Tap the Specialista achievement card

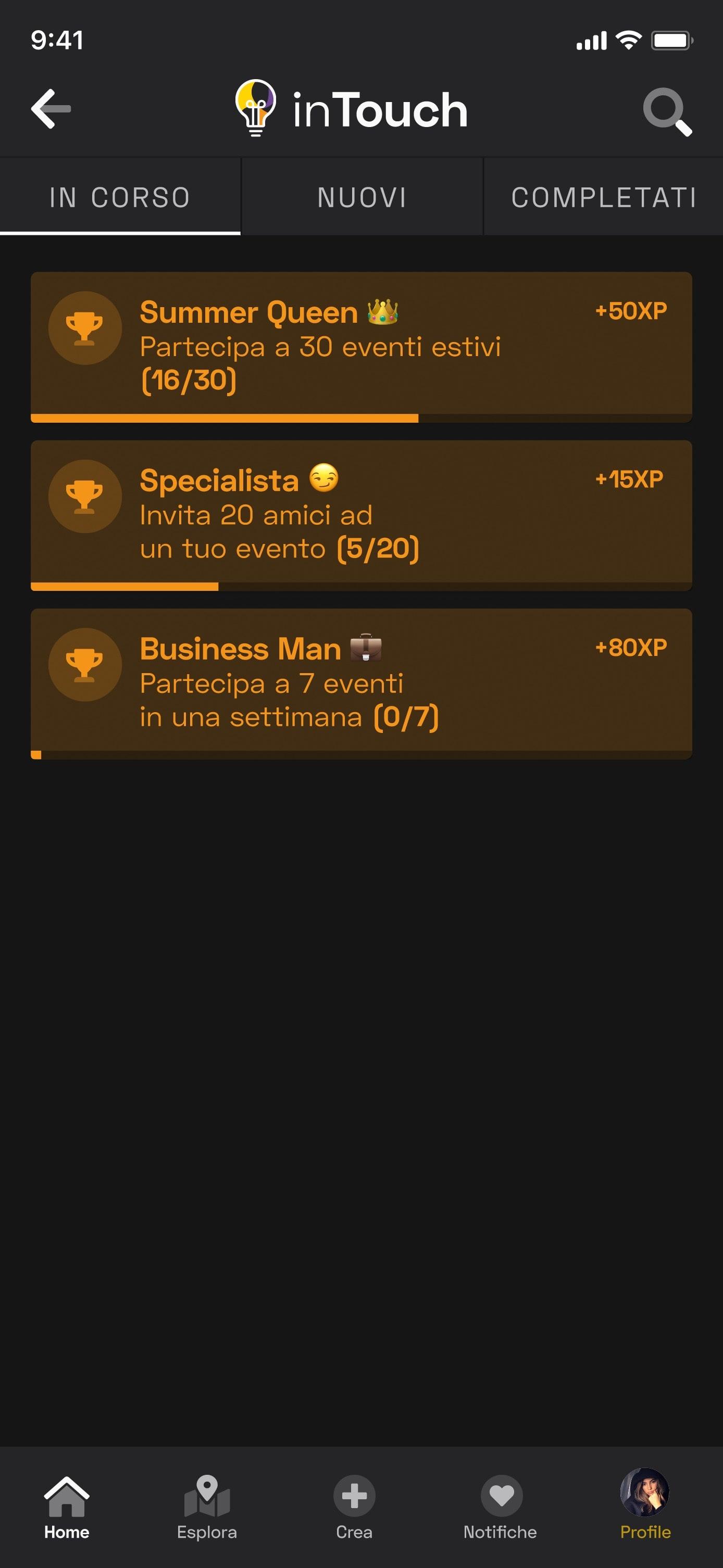click(361, 514)
